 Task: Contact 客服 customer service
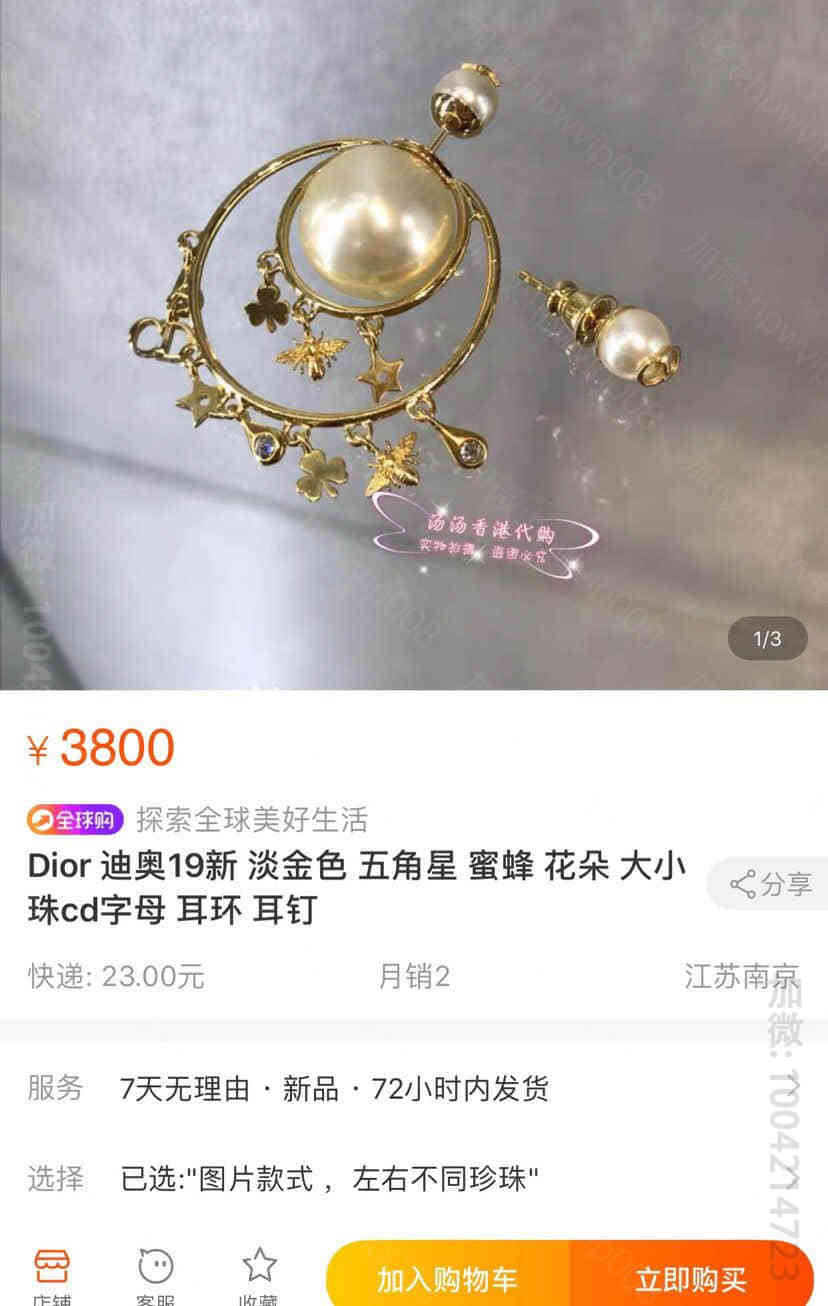point(155,1275)
